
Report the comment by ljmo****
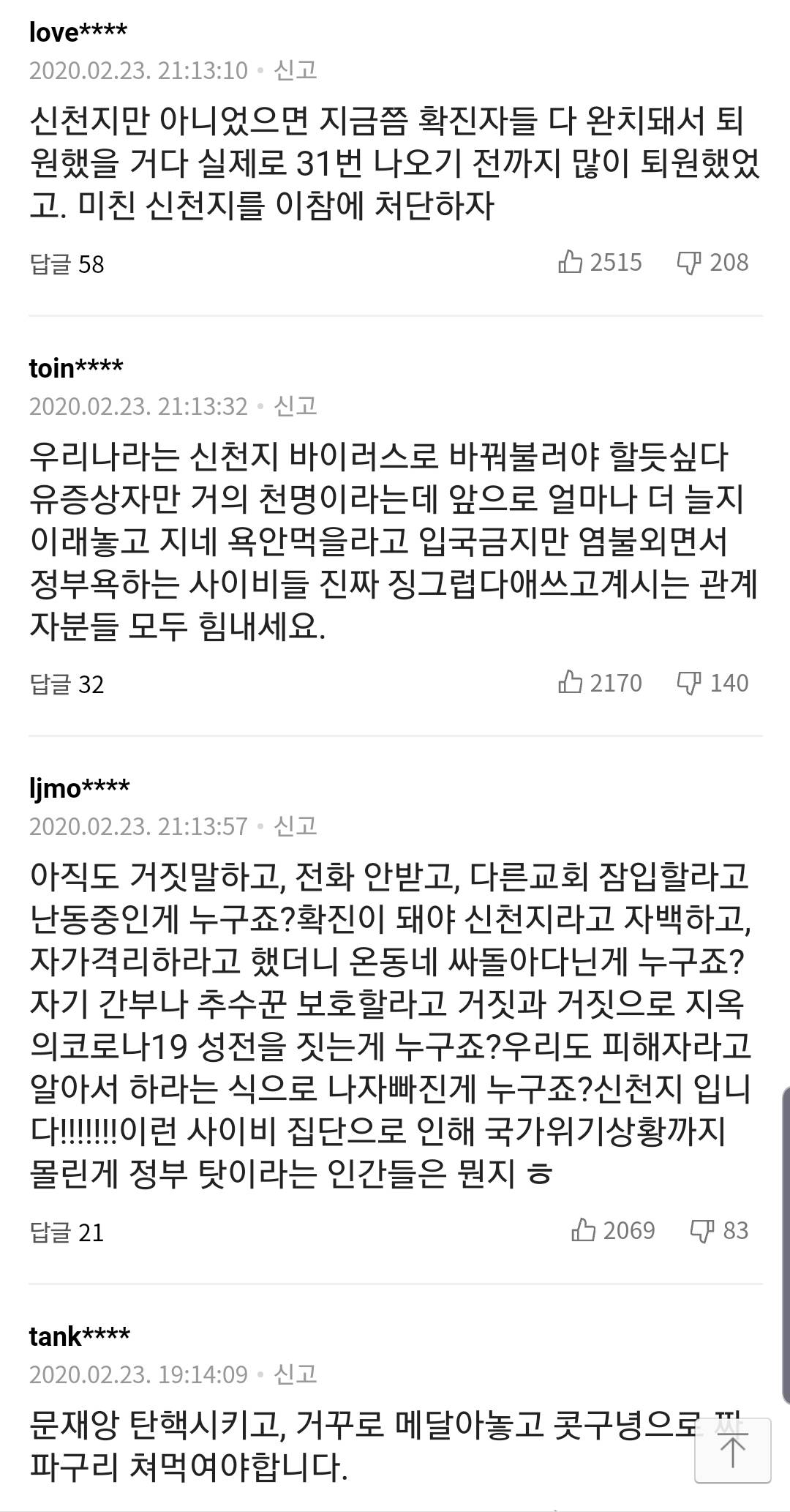[x=295, y=826]
